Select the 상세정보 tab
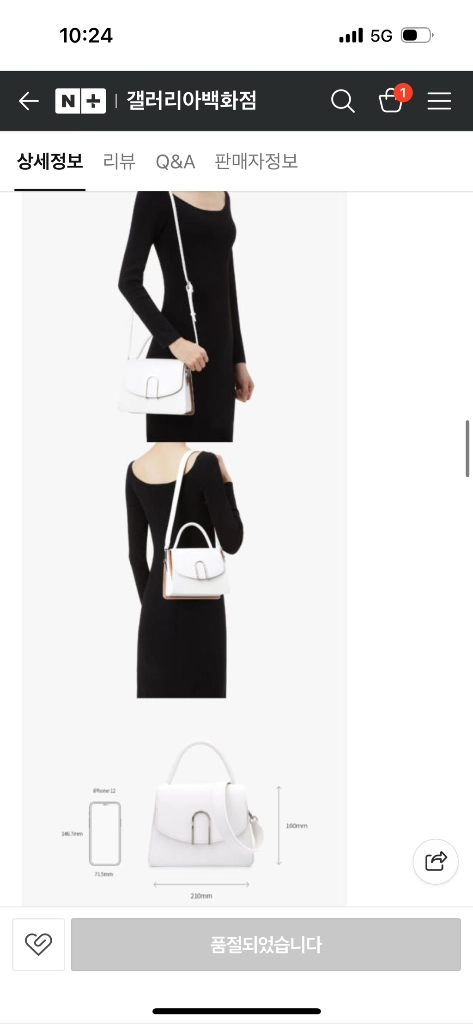473x1024 pixels. point(50,161)
